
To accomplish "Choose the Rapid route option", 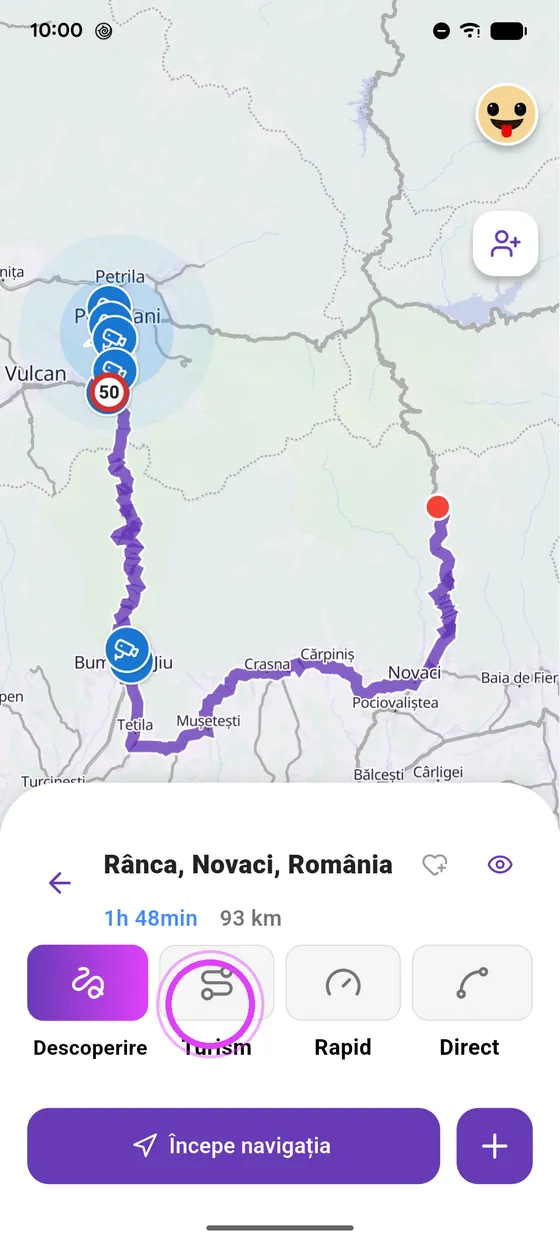I will pyautogui.click(x=343, y=983).
